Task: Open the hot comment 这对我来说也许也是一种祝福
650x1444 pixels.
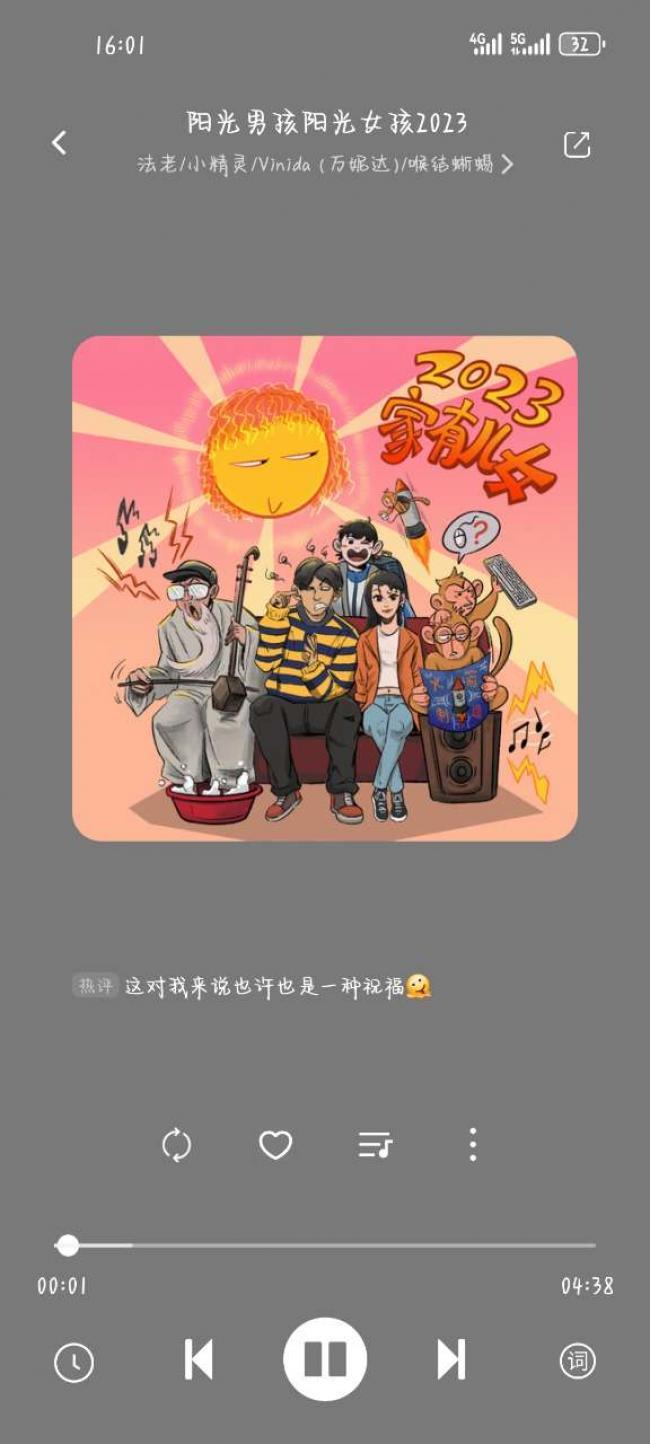Action: click(x=265, y=986)
